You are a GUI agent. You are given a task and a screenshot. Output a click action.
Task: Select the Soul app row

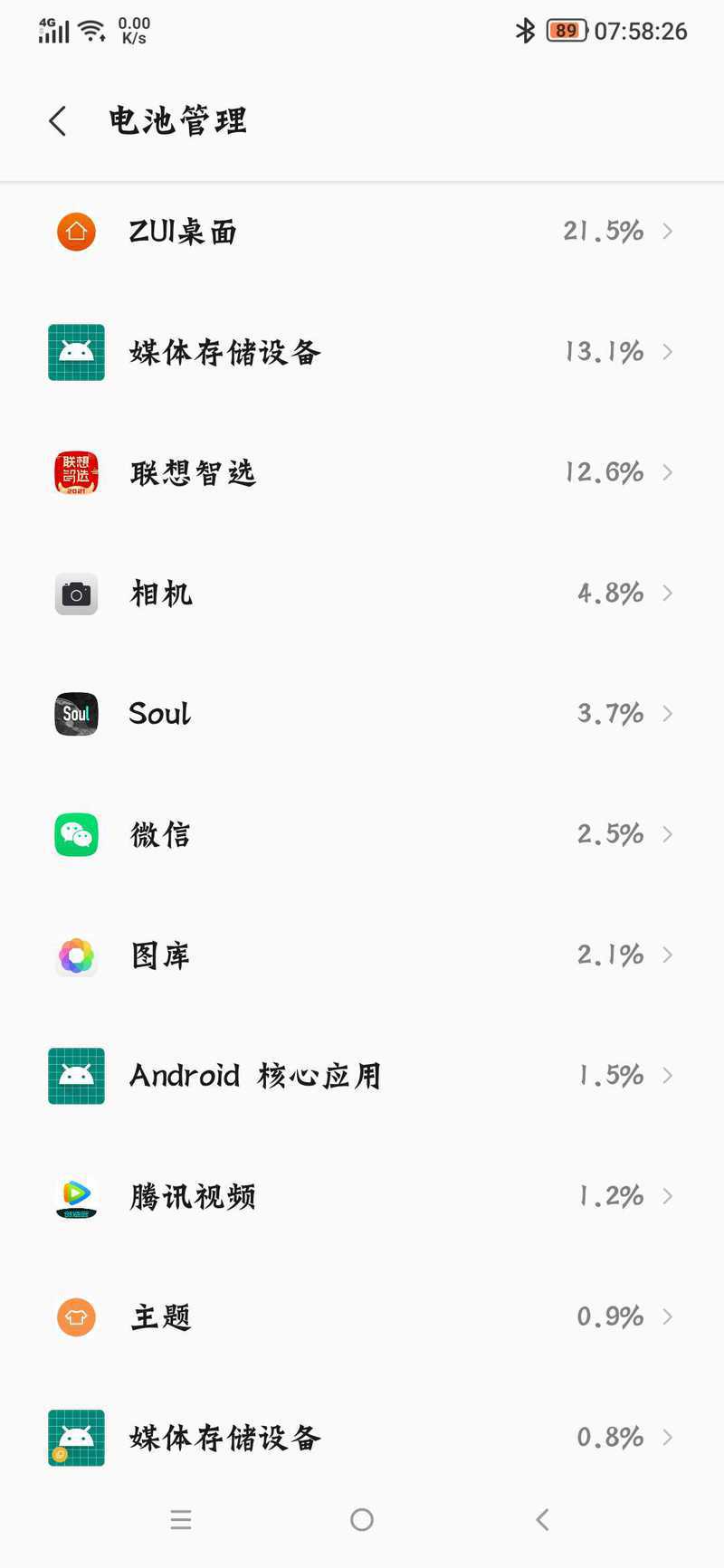(362, 714)
